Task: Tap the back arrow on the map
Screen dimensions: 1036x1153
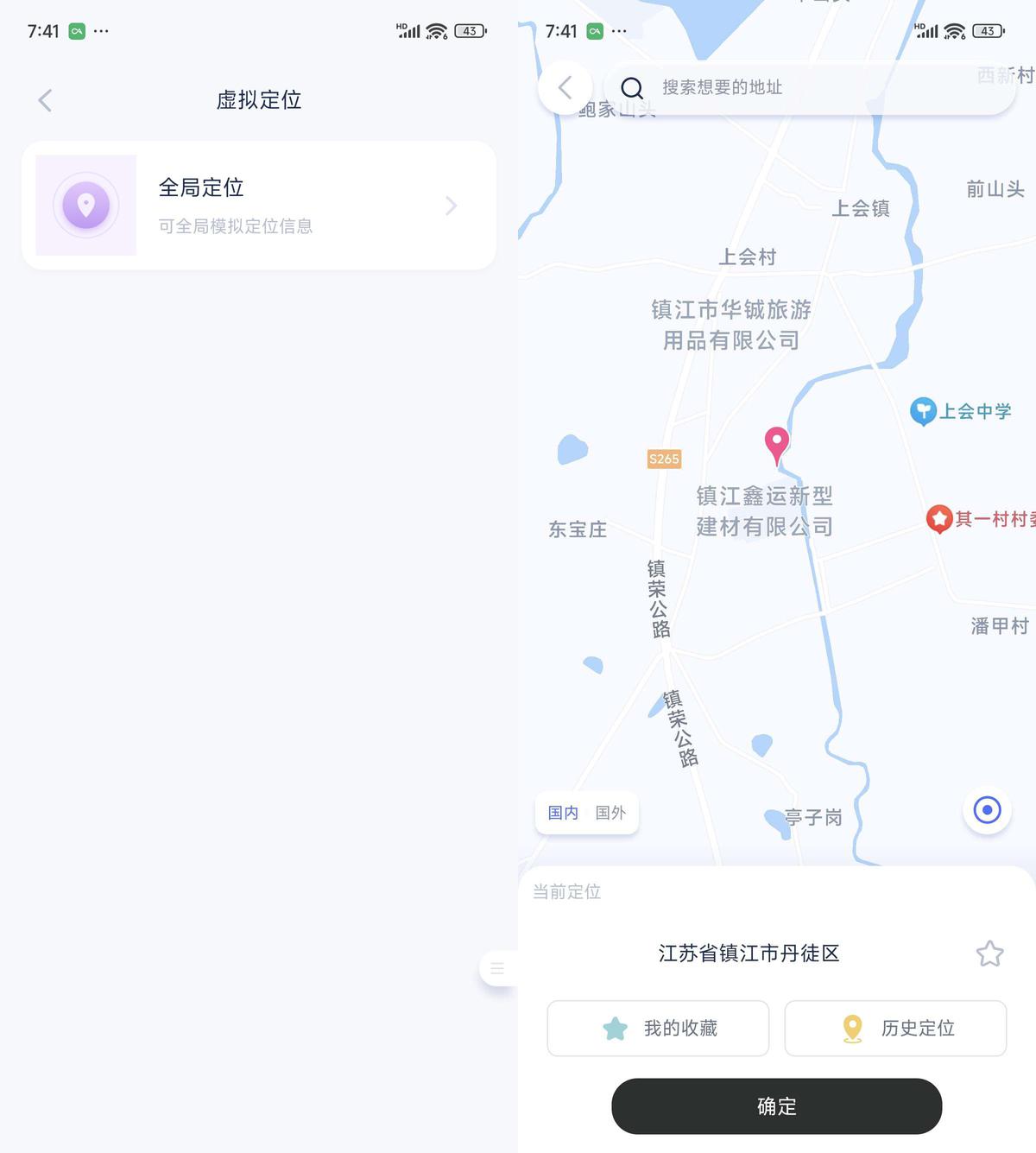Action: (565, 87)
